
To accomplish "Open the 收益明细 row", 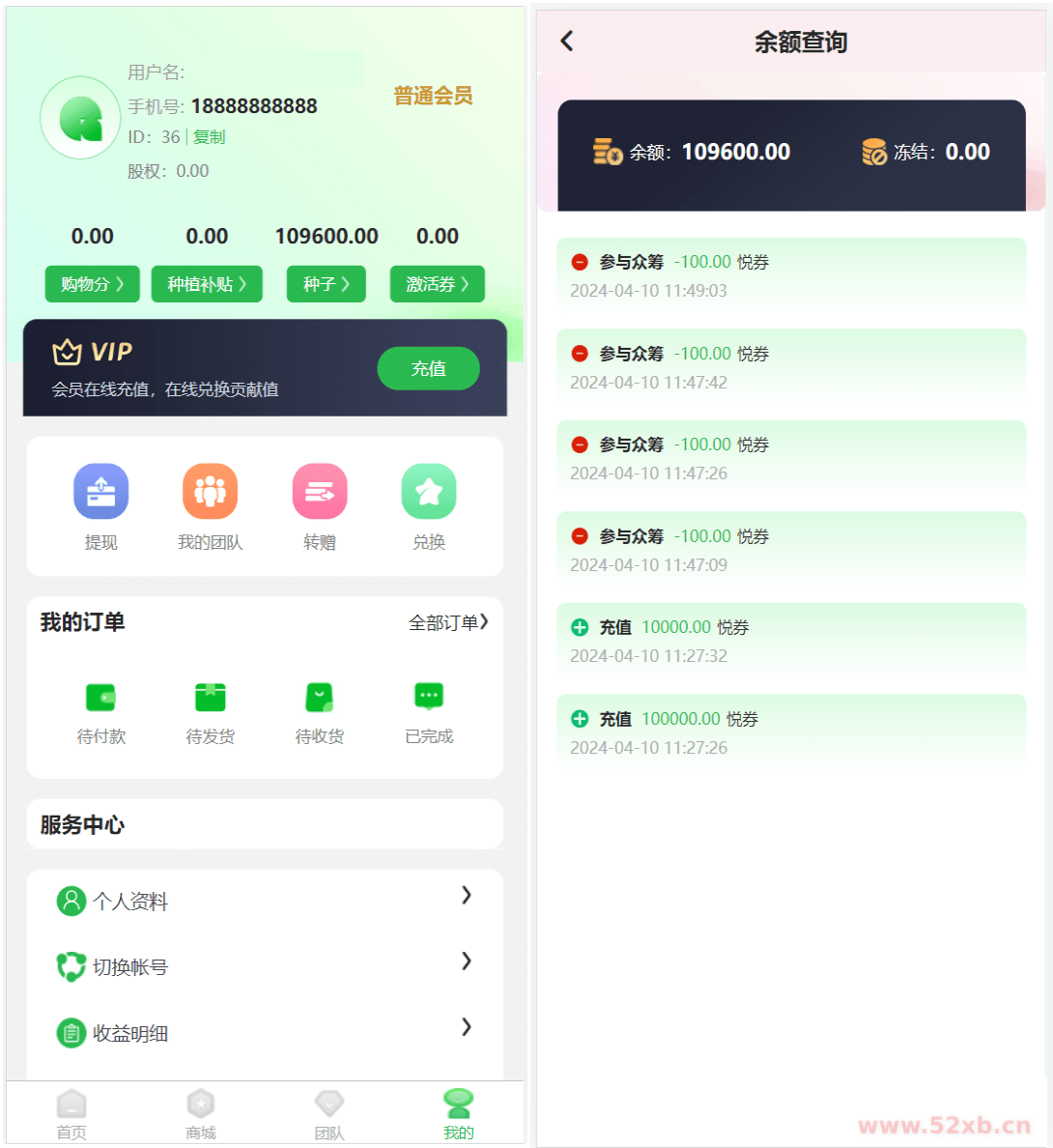I will [265, 1032].
